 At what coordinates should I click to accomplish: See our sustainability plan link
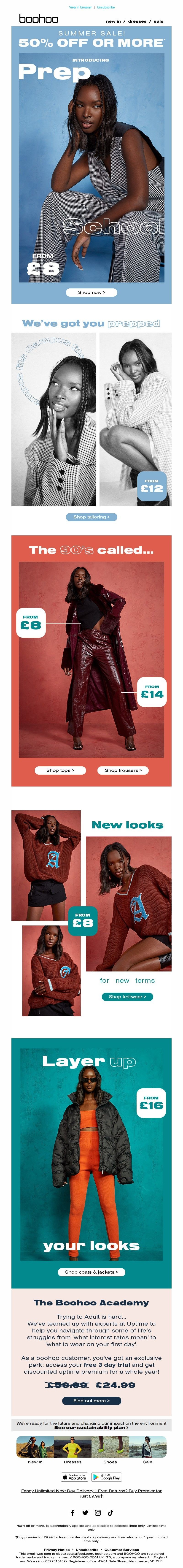pyautogui.click(x=91, y=1427)
